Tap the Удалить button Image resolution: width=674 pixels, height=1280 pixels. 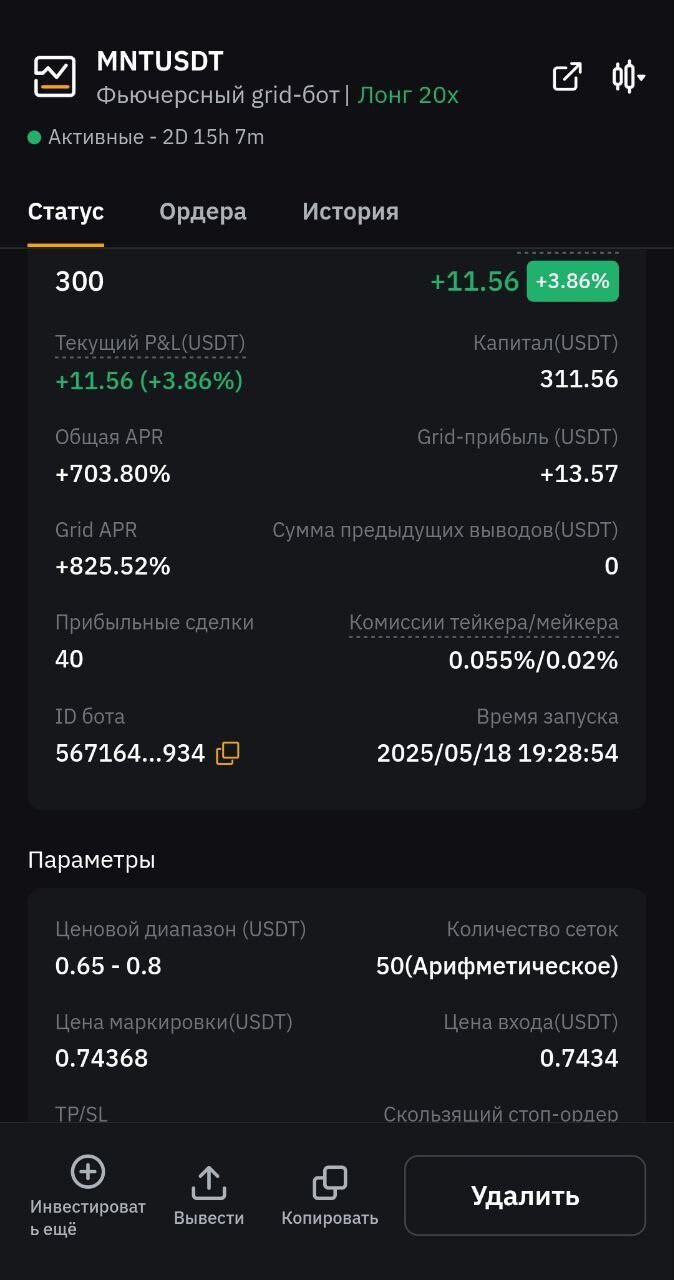[x=525, y=1196]
